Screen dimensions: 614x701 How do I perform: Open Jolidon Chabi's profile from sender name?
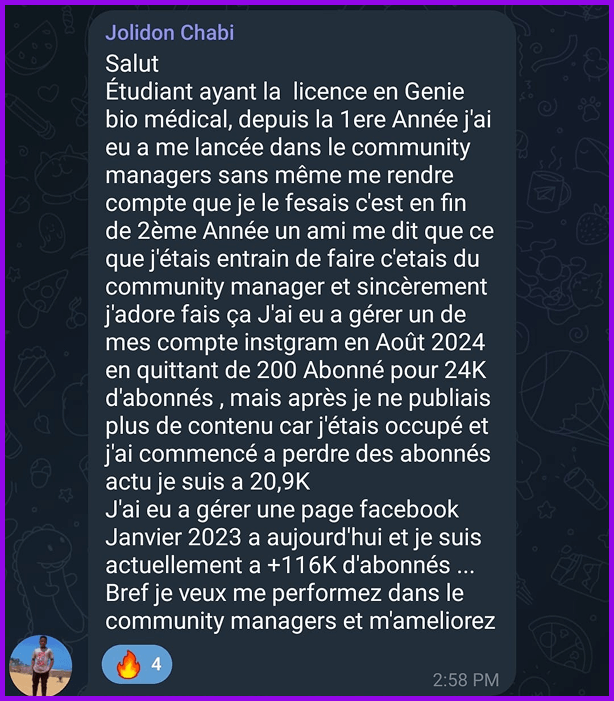(169, 33)
